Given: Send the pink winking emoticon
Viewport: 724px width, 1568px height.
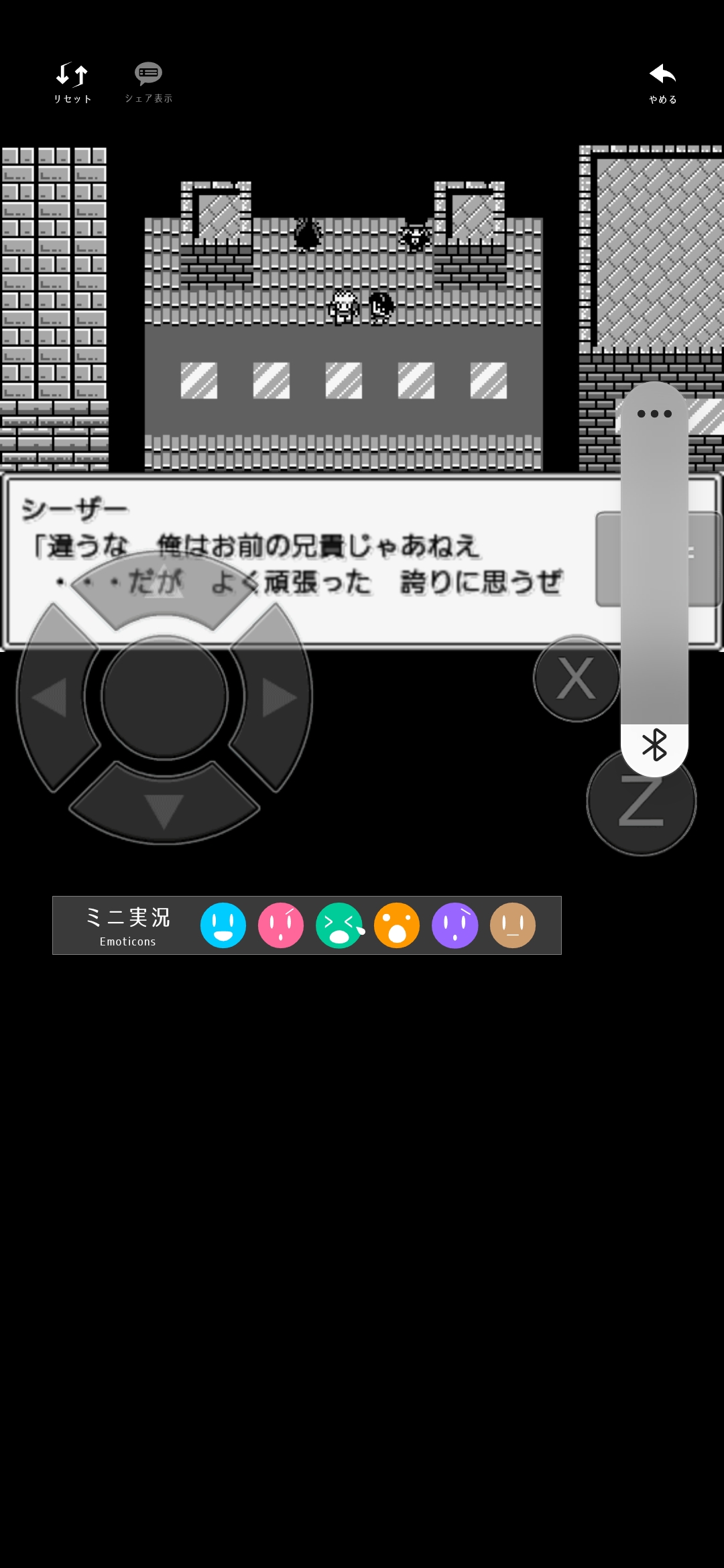Looking at the screenshot, I should pyautogui.click(x=281, y=925).
